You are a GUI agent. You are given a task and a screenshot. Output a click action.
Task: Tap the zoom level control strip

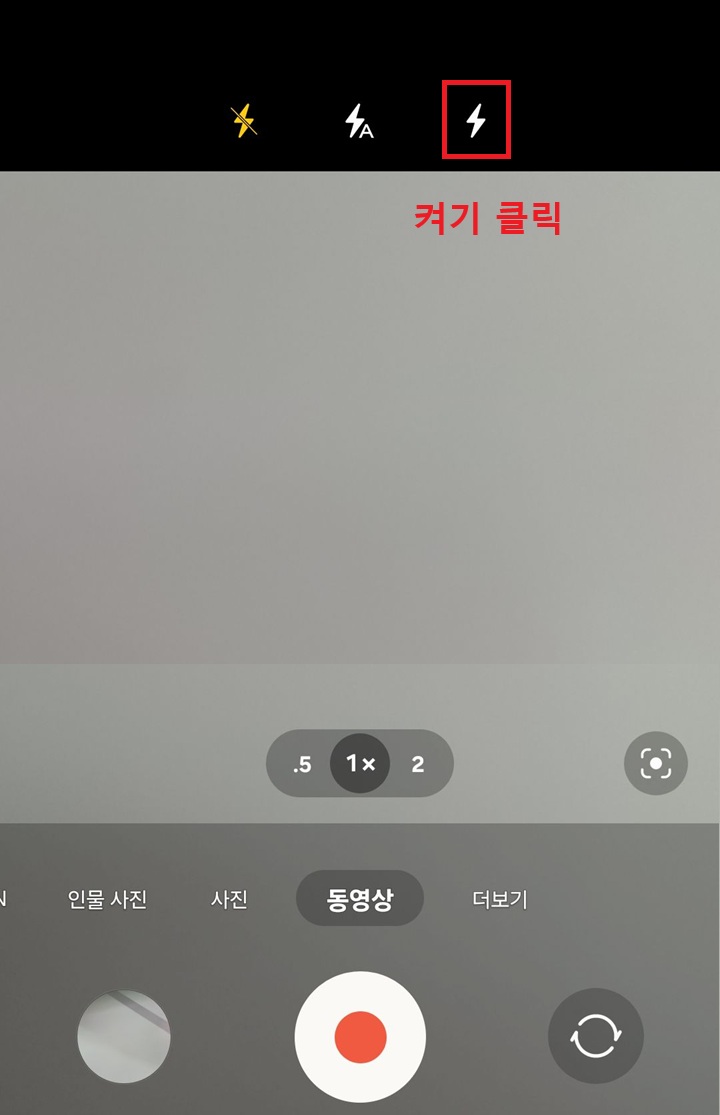coord(358,763)
